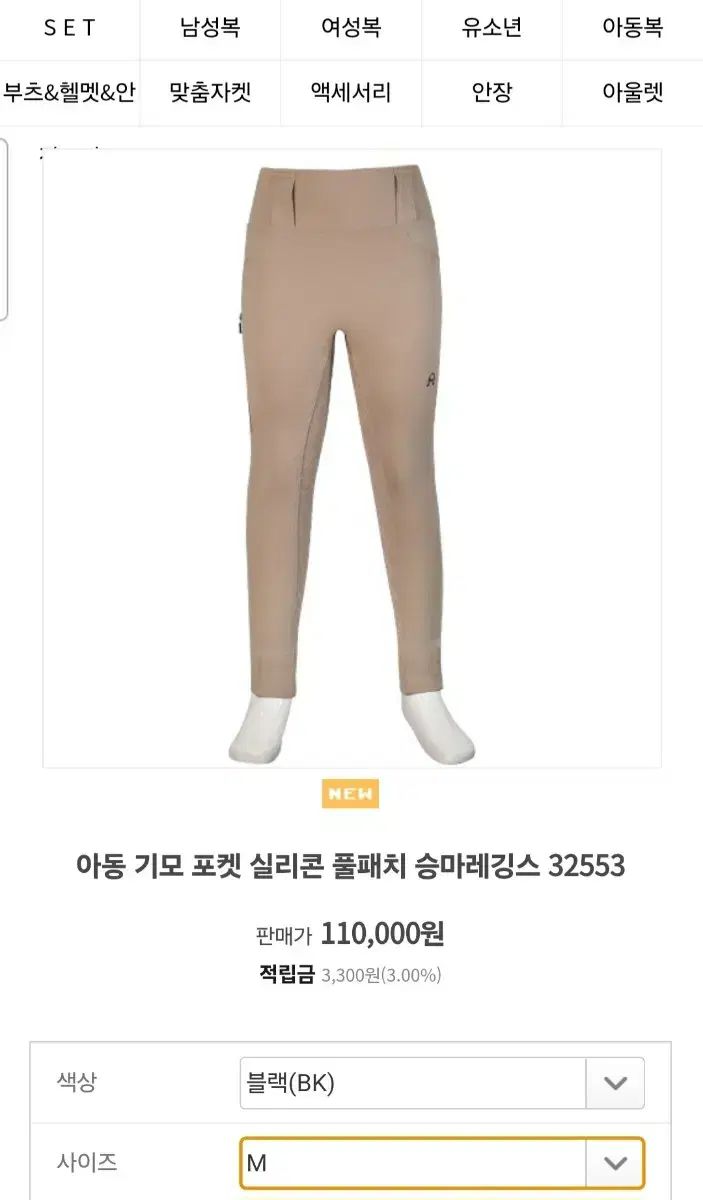View the beige leggings product image
Viewport: 703px width, 1200px height.
point(351,458)
